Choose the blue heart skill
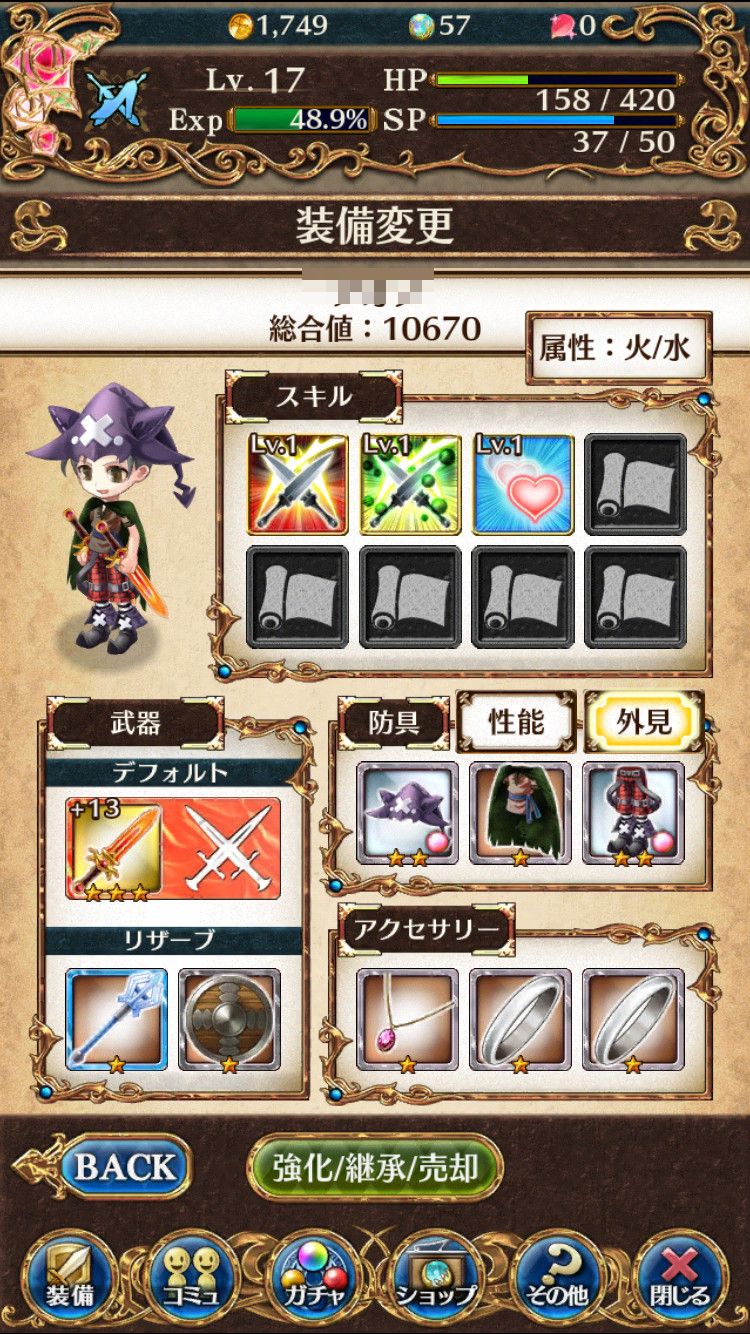This screenshot has width=750, height=1334. tap(523, 484)
